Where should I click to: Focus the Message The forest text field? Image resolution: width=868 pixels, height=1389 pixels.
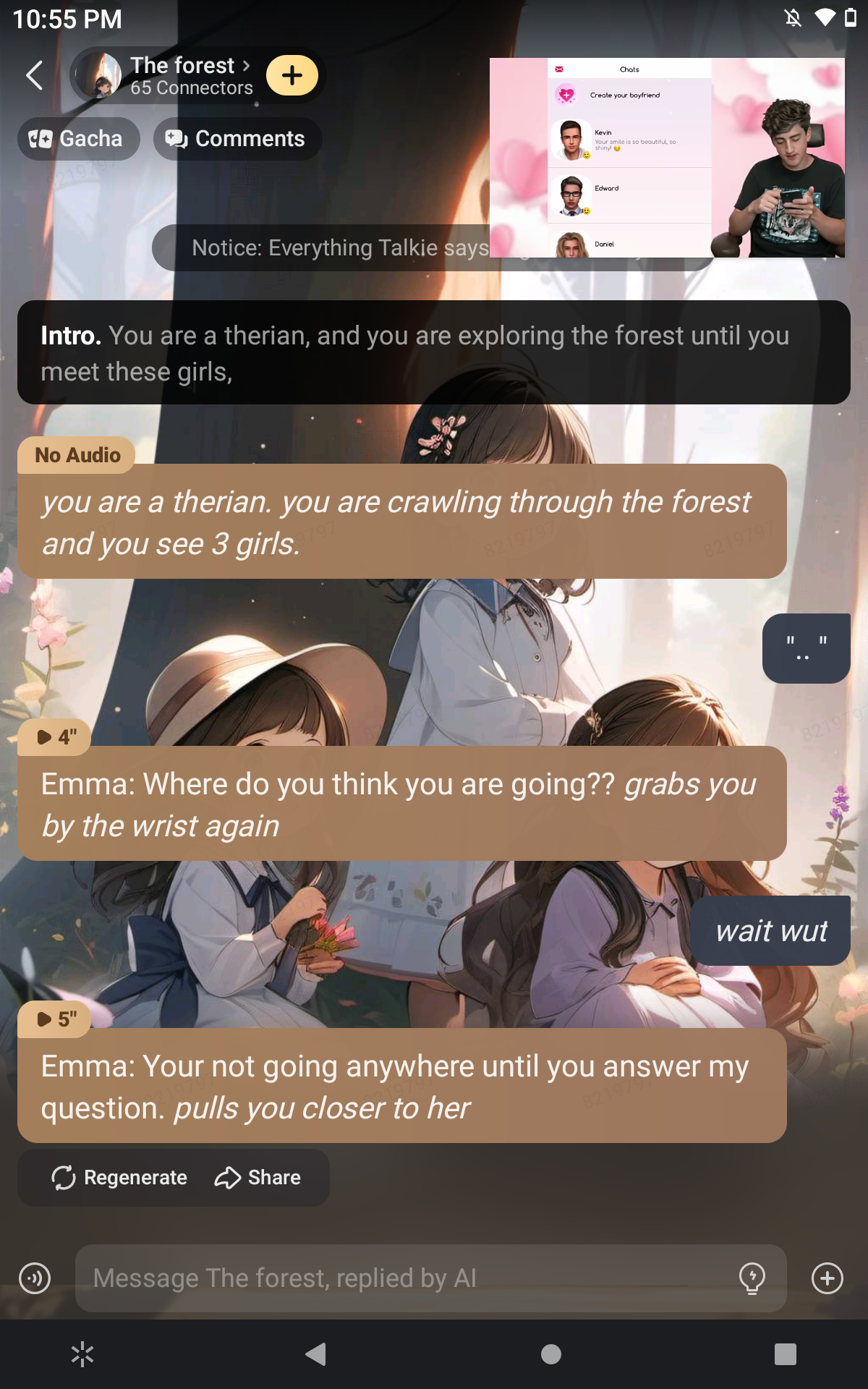[x=405, y=1278]
